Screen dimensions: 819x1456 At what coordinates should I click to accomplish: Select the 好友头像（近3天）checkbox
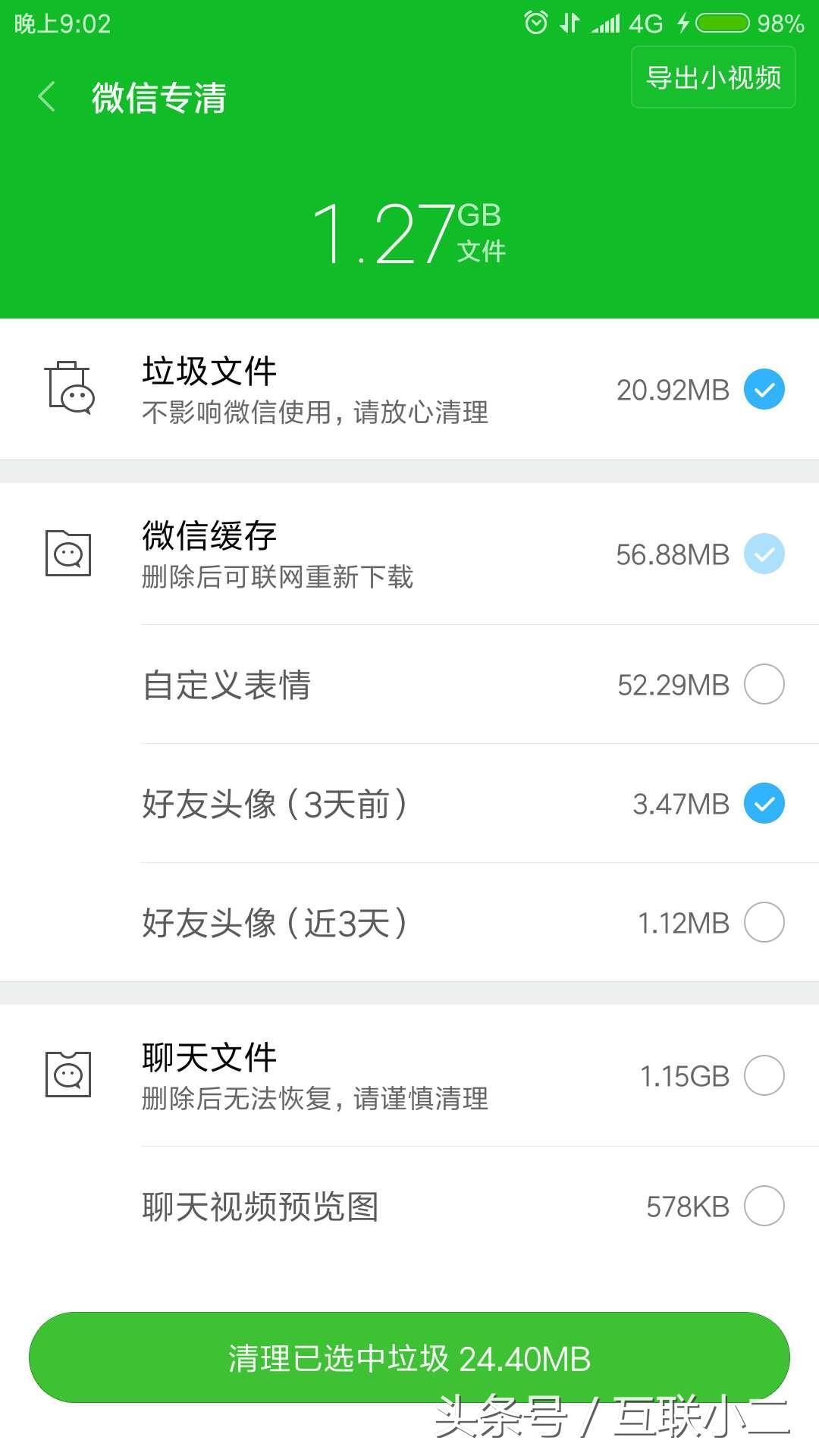click(x=764, y=922)
